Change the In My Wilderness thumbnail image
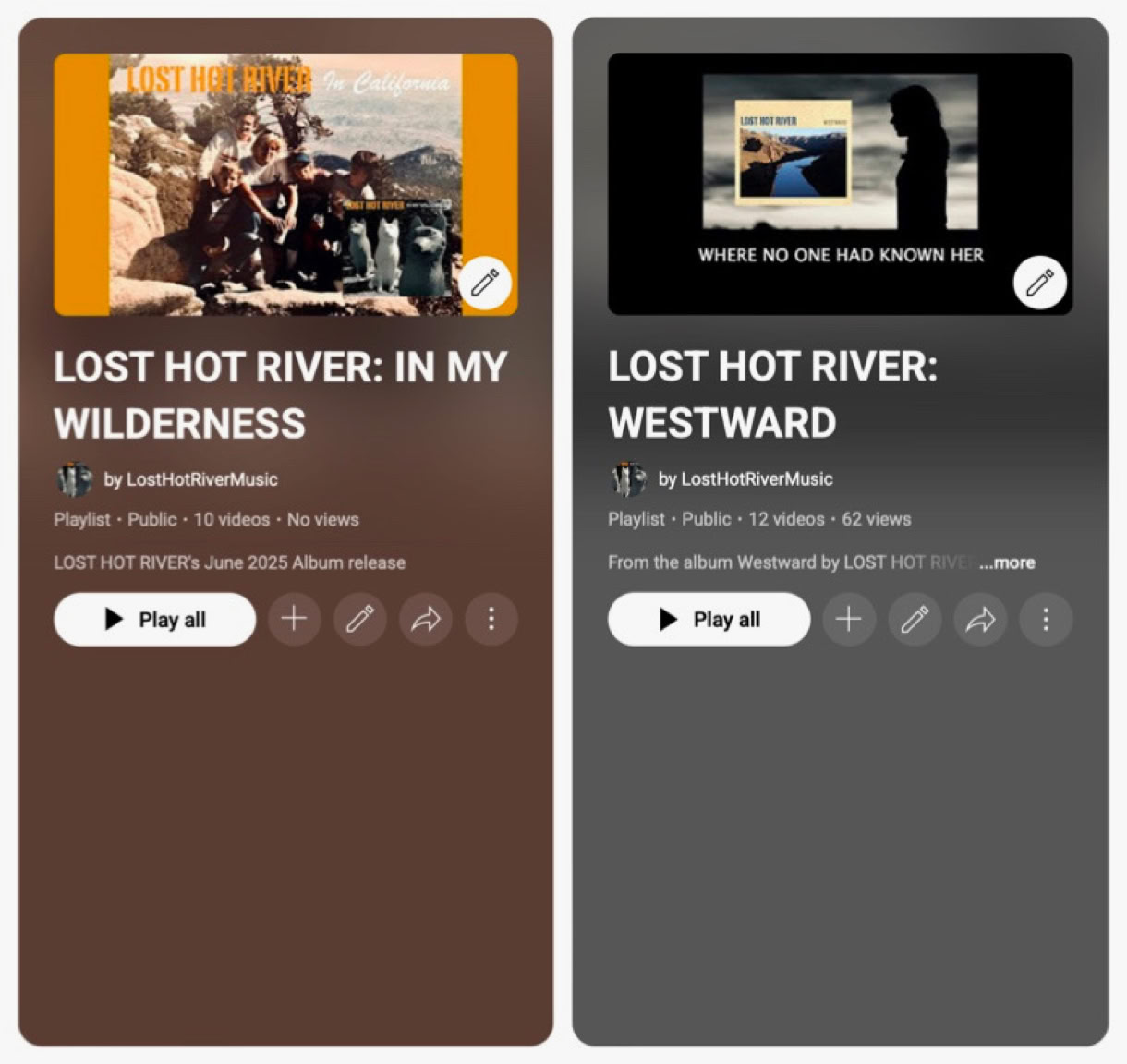Screen dimensions: 1127x1064 coord(485,283)
